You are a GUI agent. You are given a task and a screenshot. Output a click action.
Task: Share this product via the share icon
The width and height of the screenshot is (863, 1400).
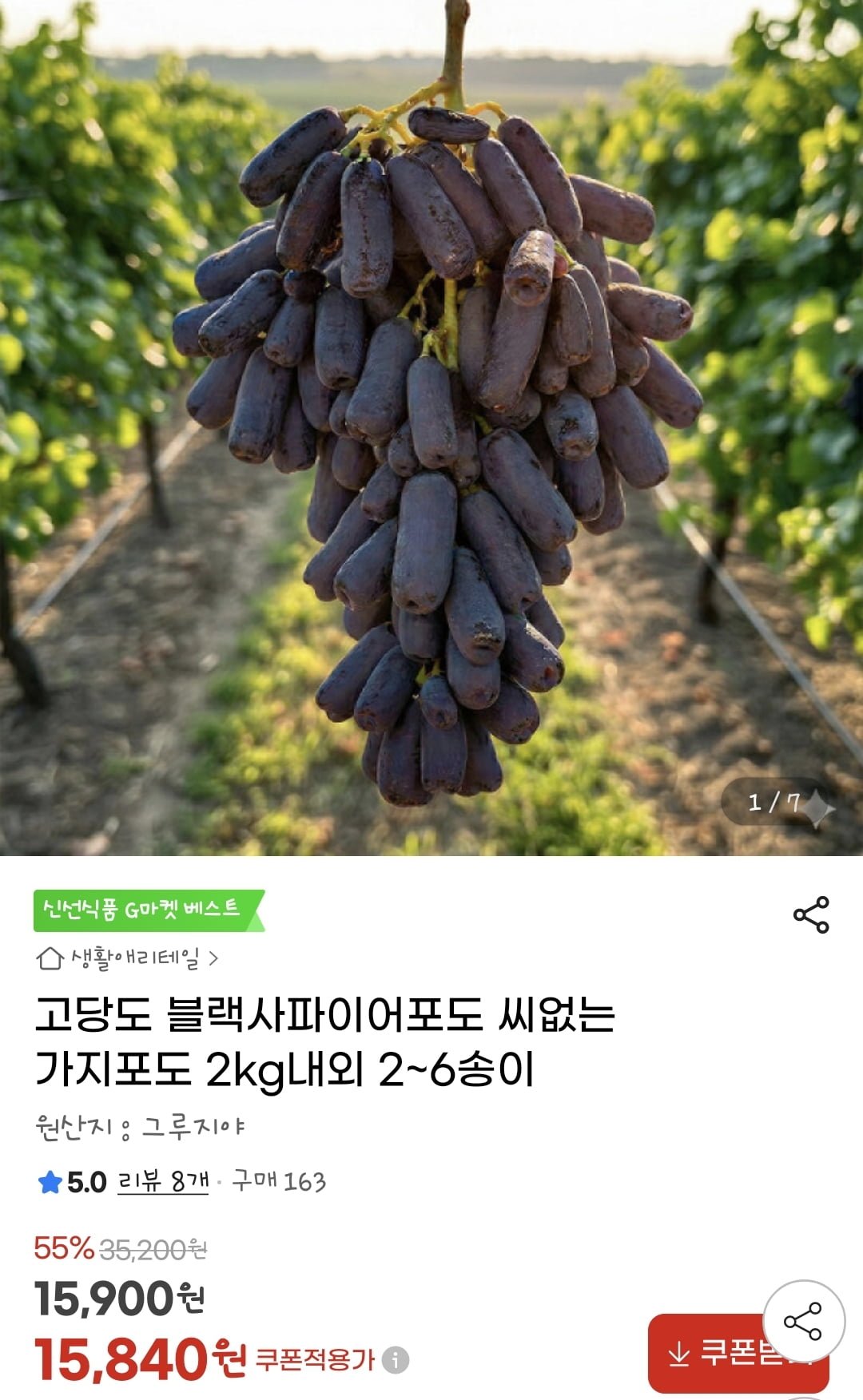click(811, 914)
